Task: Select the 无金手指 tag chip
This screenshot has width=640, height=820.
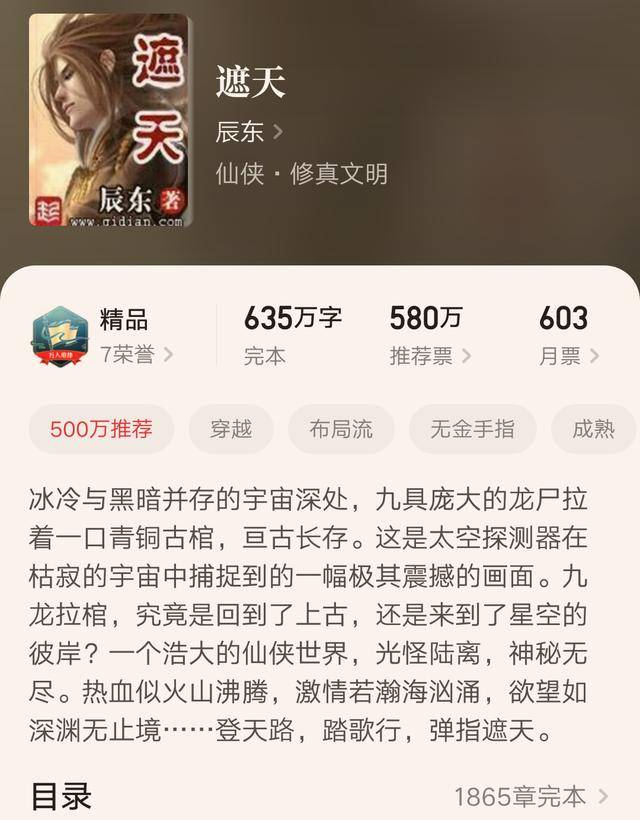Action: [472, 430]
